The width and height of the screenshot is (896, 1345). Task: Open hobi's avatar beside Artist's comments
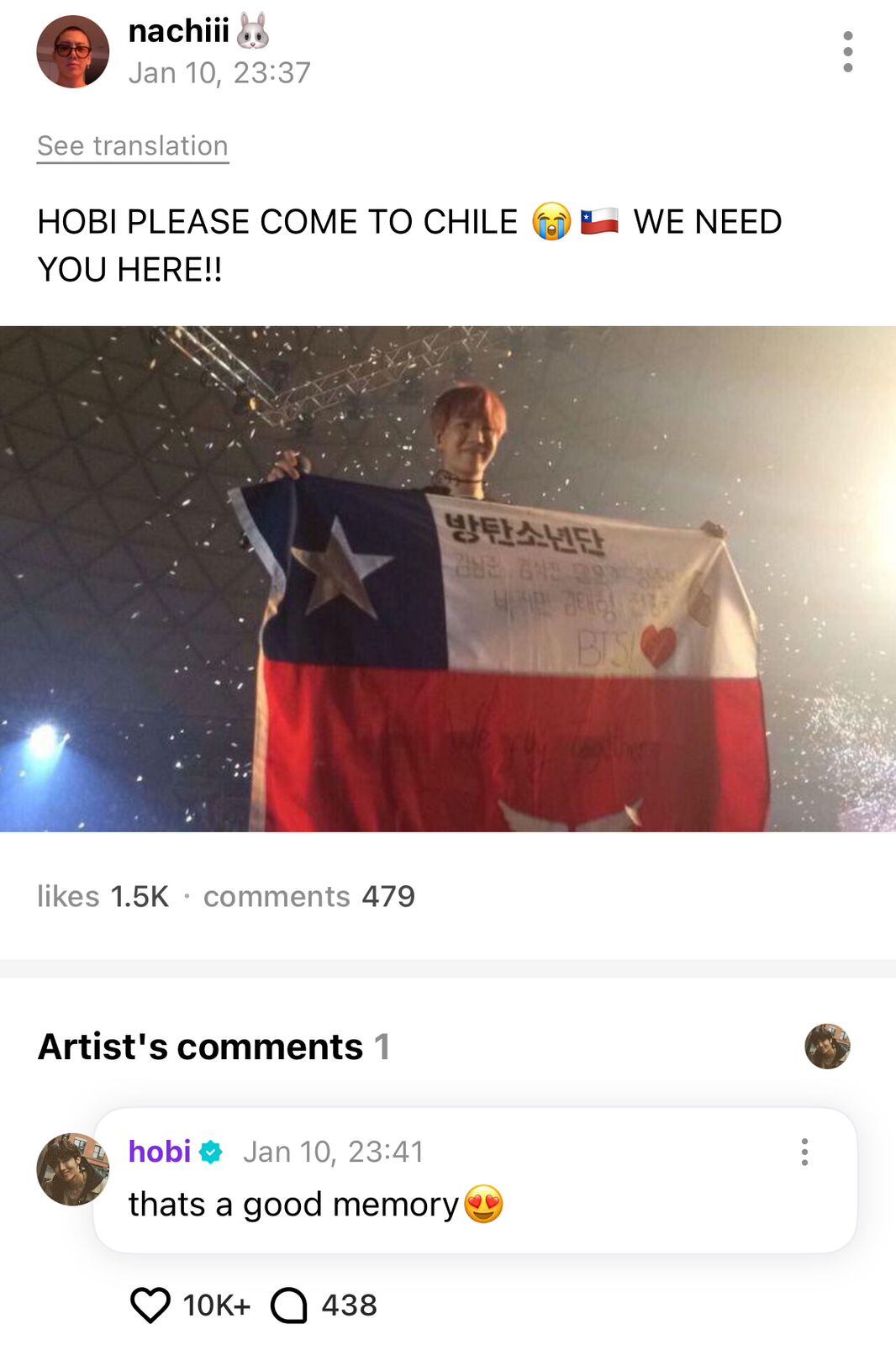point(827,1047)
